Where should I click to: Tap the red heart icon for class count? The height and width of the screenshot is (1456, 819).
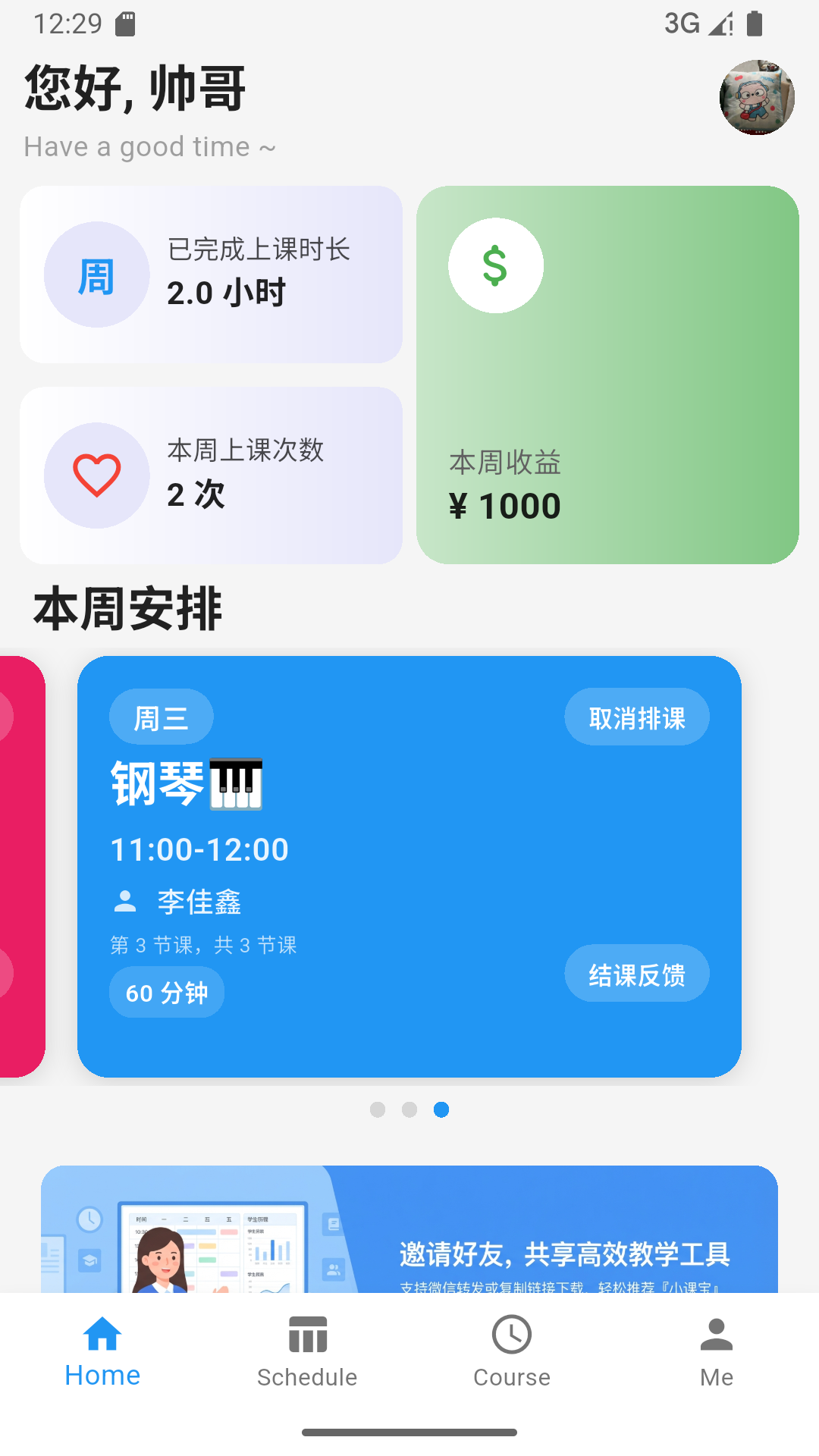(x=96, y=475)
